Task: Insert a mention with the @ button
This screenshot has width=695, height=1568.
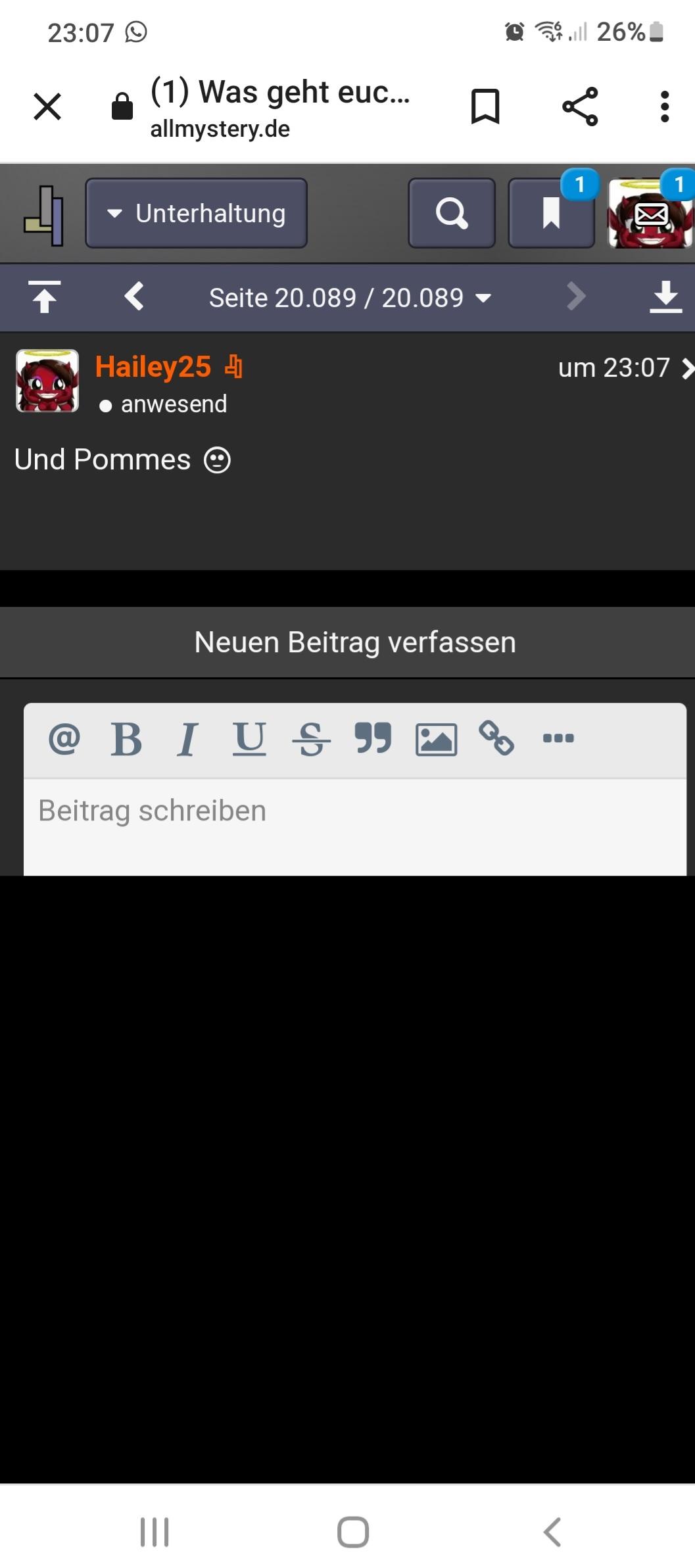Action: coord(64,738)
